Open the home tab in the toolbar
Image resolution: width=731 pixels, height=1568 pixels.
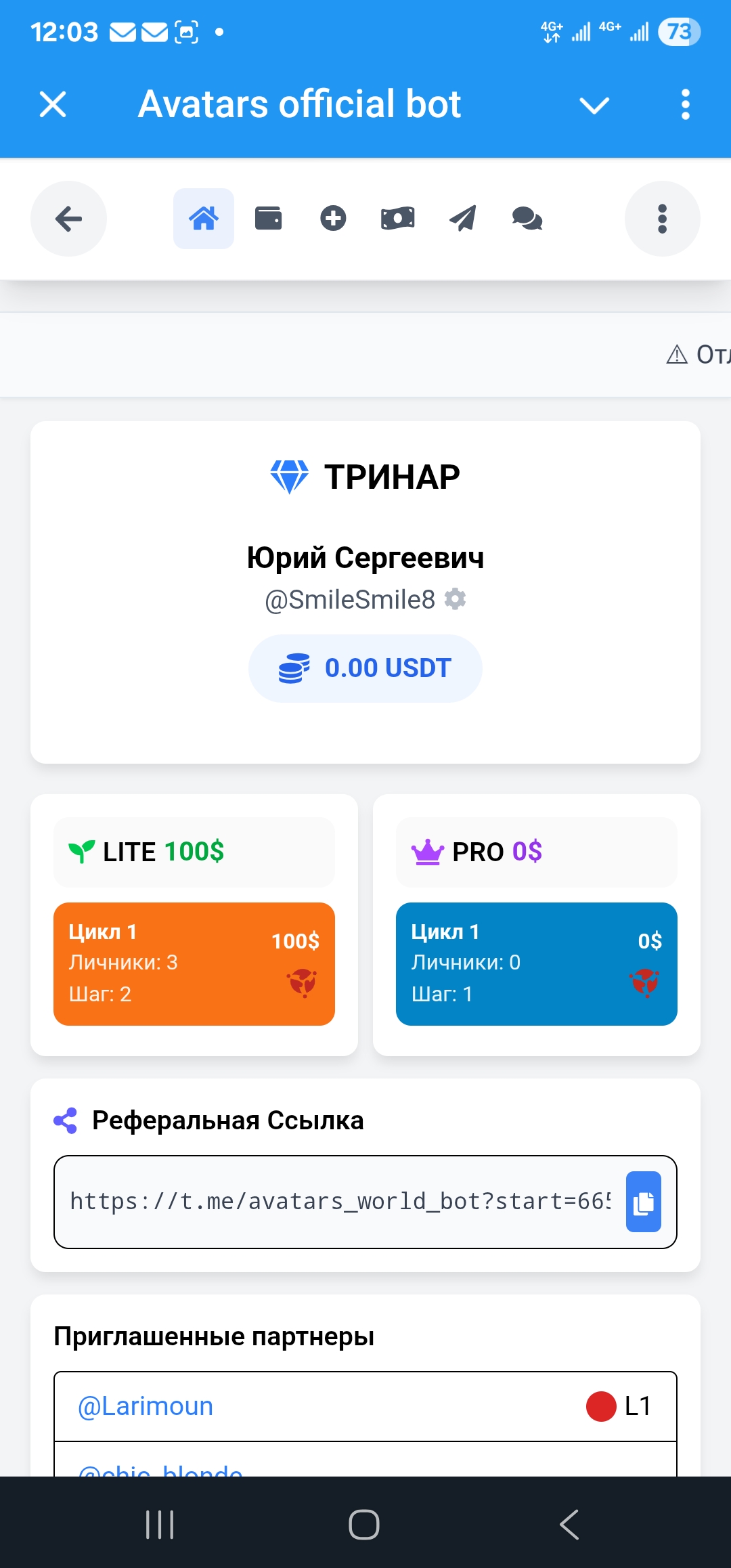(204, 219)
